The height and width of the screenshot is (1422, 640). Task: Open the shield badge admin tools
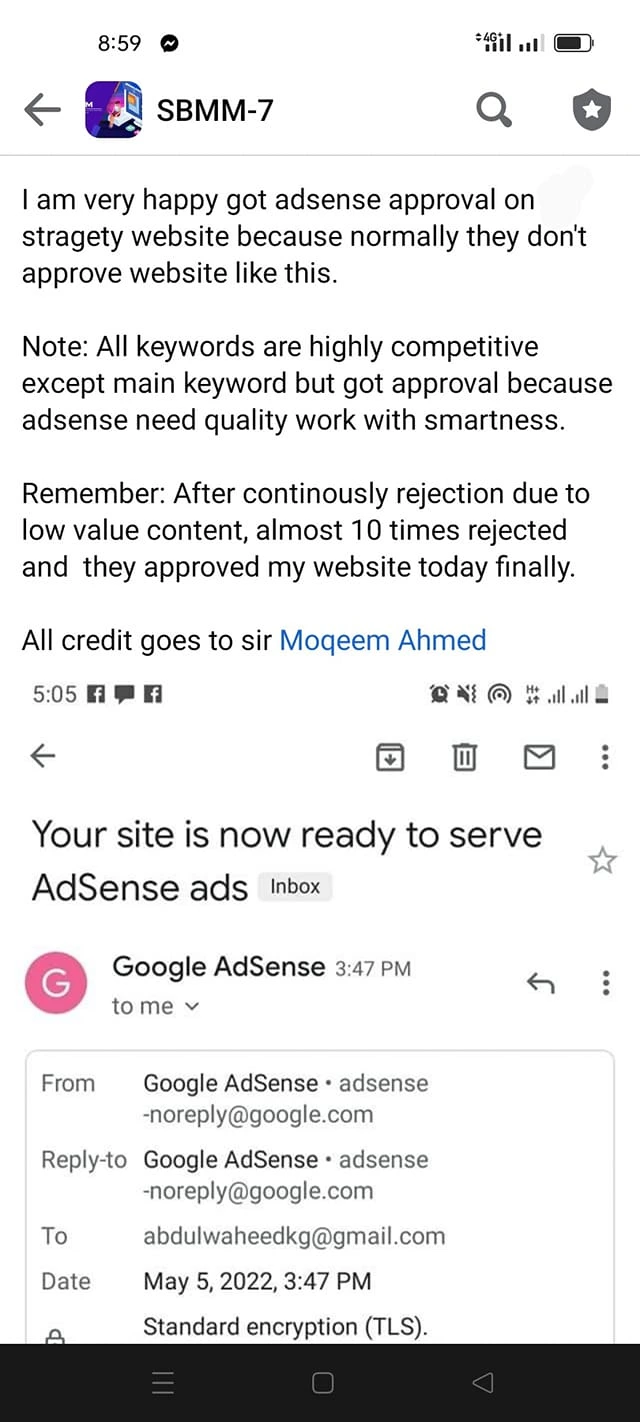point(591,110)
